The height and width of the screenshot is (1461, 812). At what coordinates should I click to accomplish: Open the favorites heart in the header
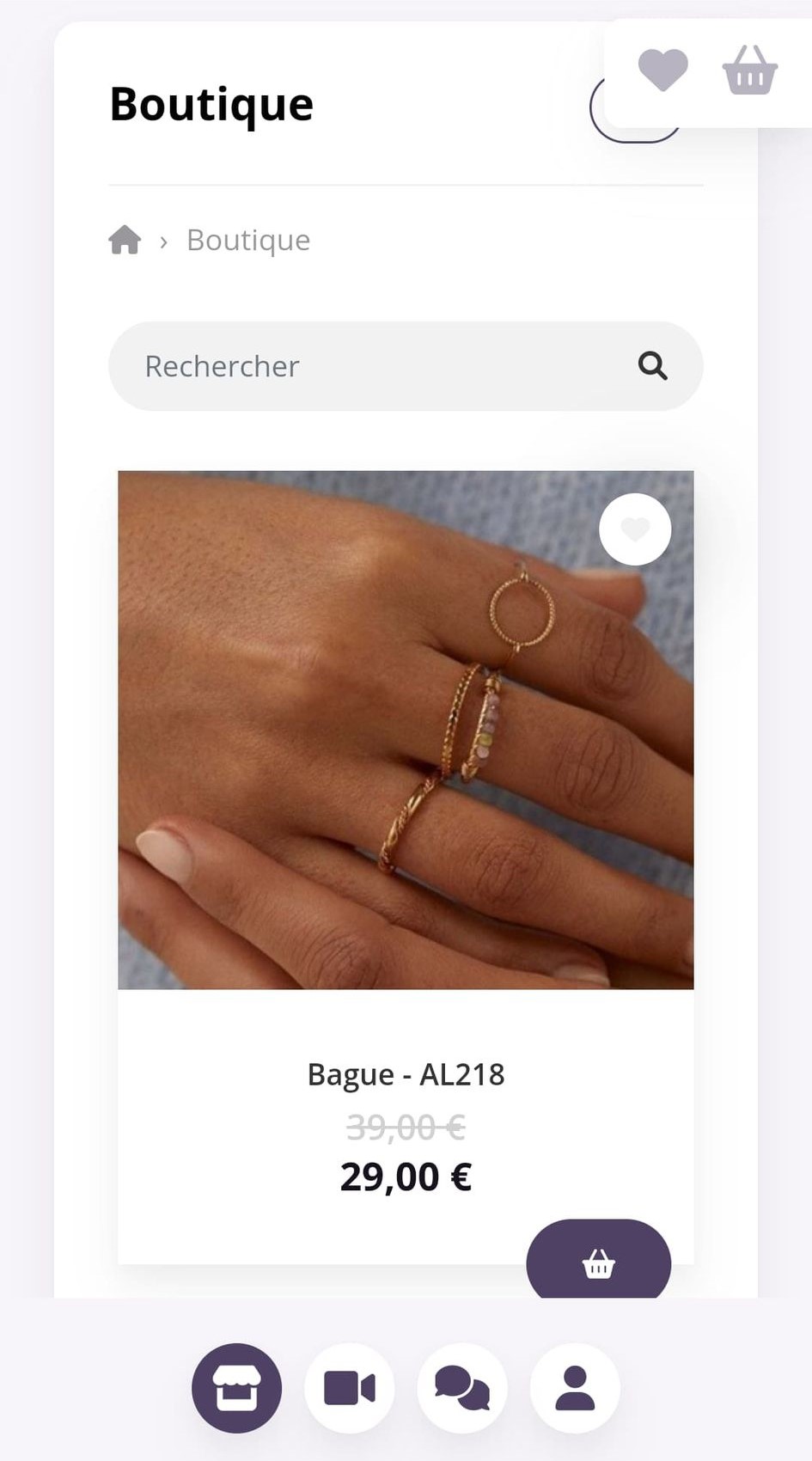tap(662, 70)
